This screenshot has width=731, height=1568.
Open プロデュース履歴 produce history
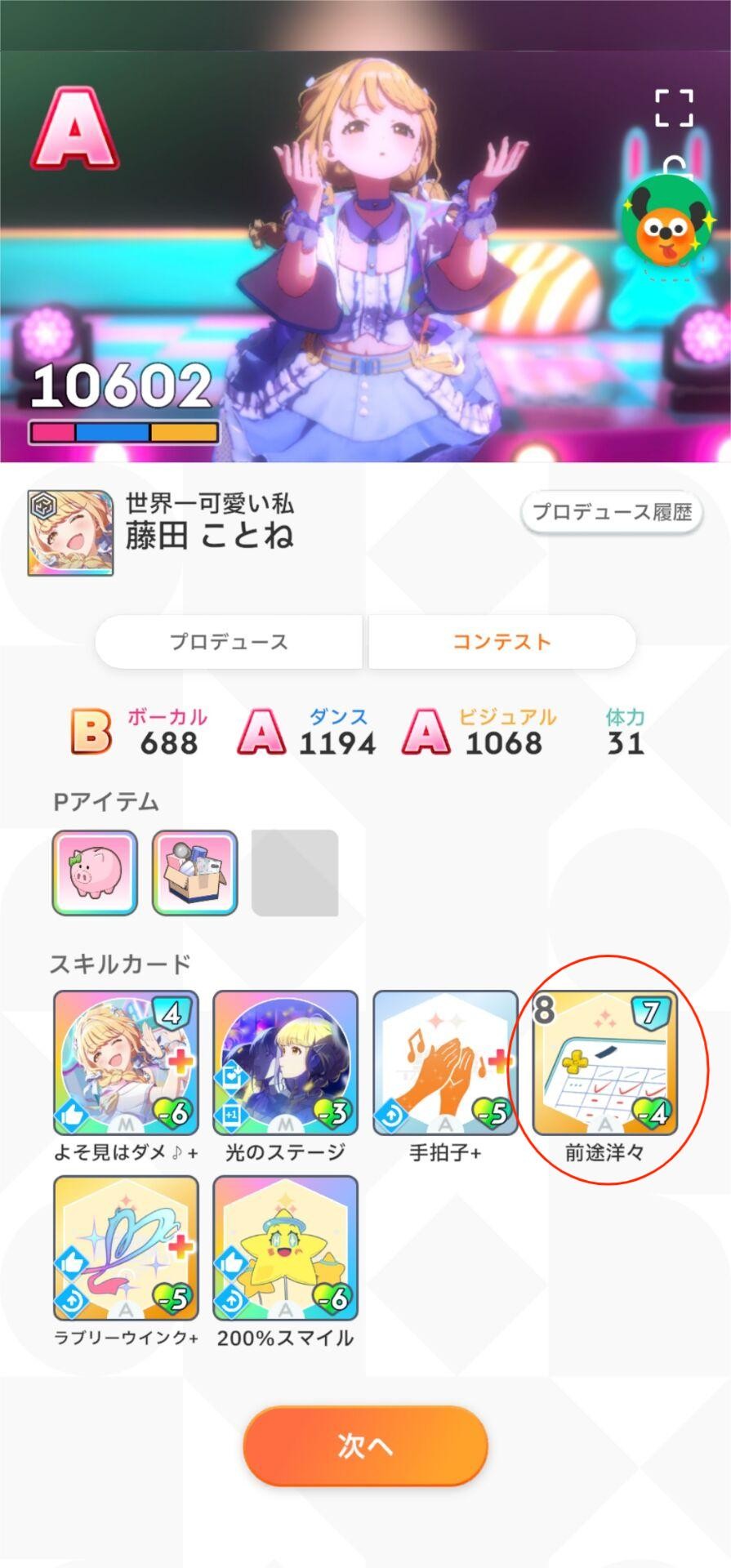click(x=612, y=513)
